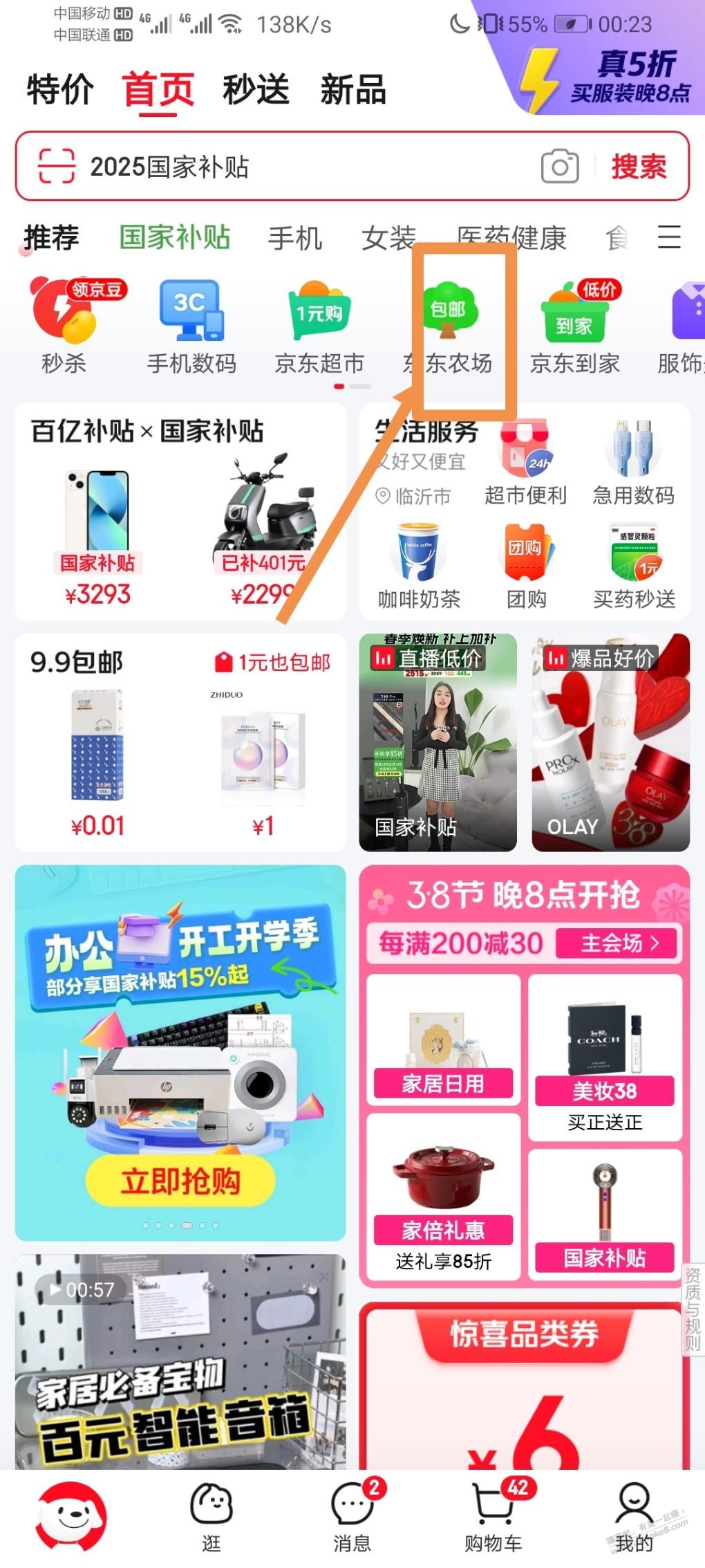705x1568 pixels.
Task: Open the 购物车 tab
Action: pos(493,1517)
